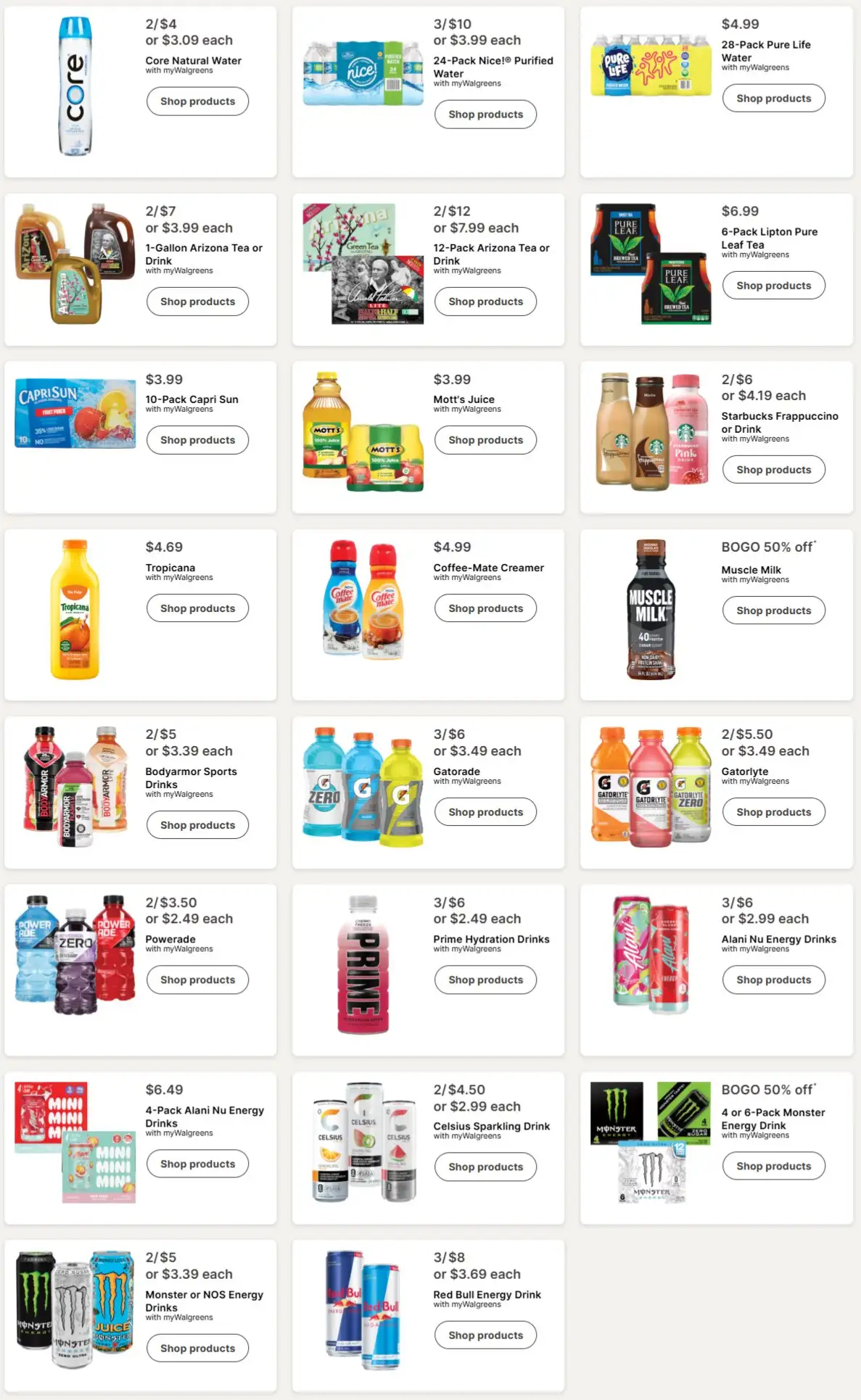Shop products for Prime Hydration Drinks
This screenshot has height=1400, width=861.
point(485,979)
